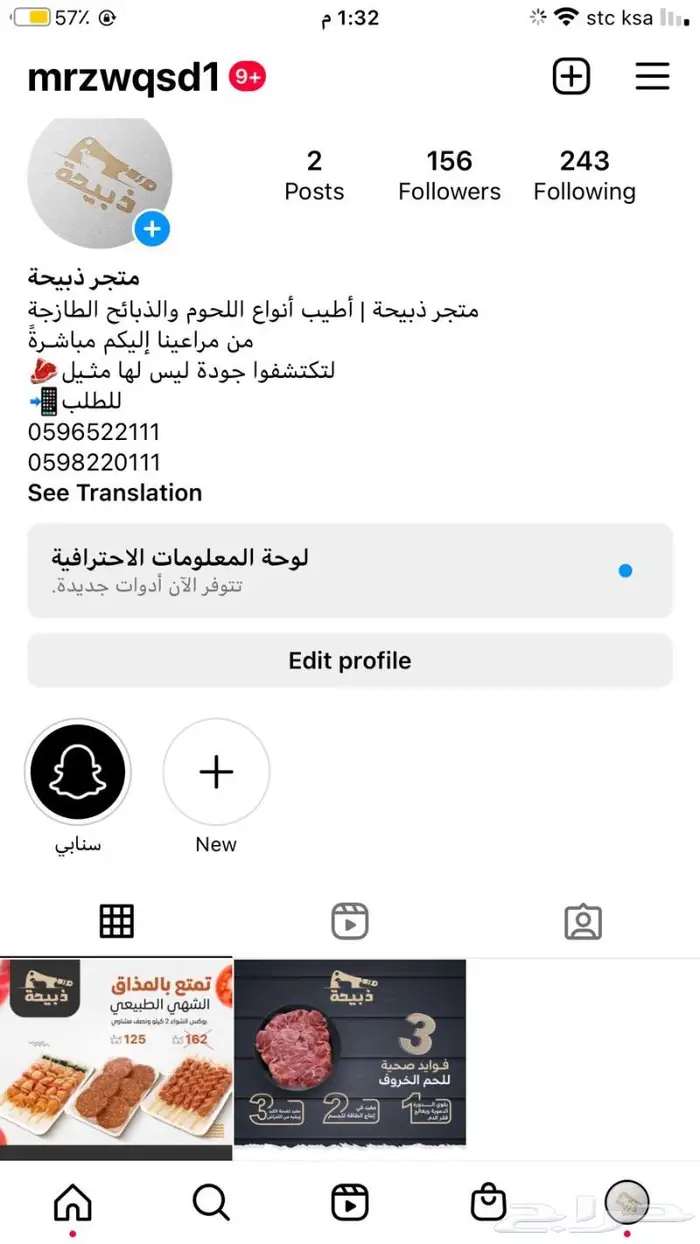Tap See Translation under the bio

pos(115,493)
